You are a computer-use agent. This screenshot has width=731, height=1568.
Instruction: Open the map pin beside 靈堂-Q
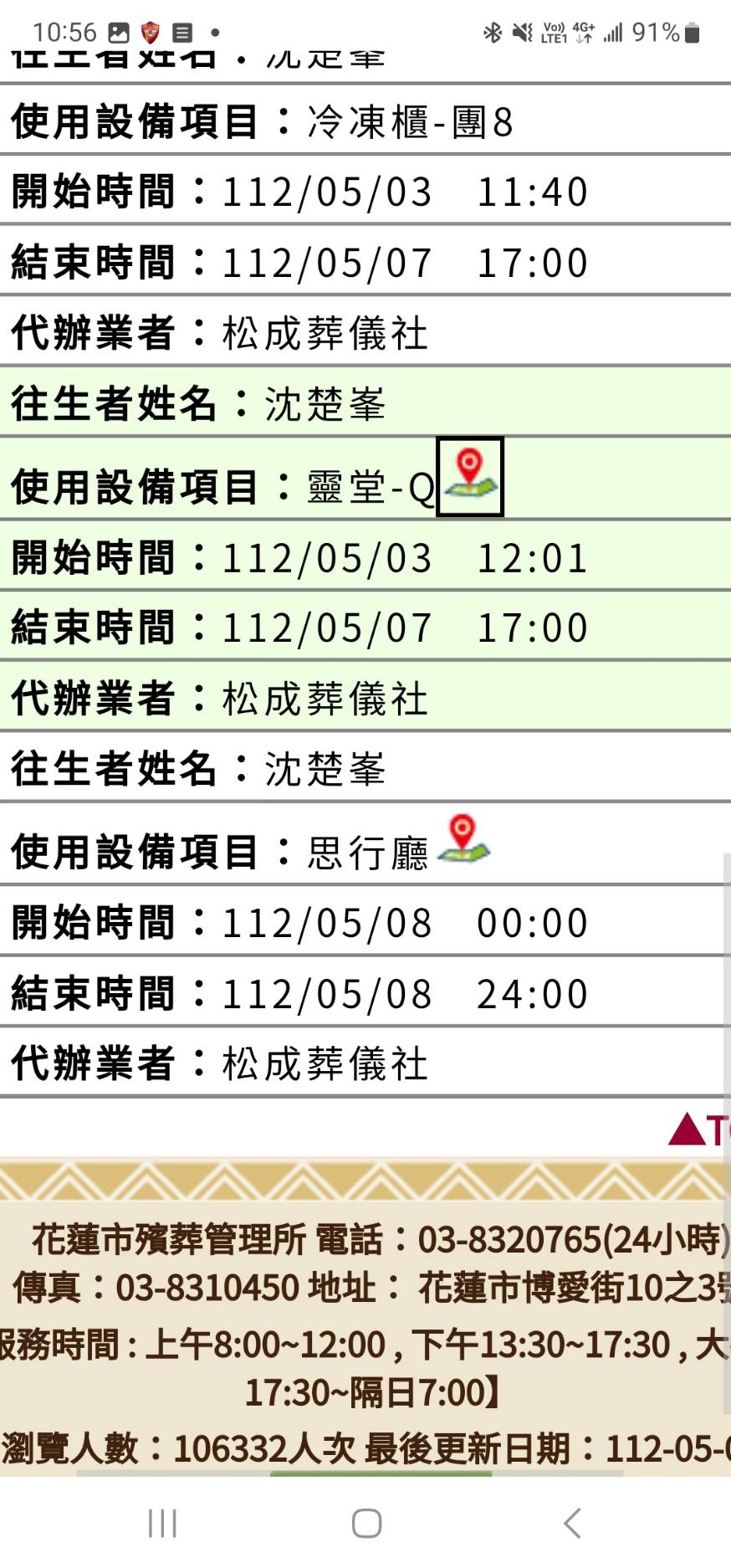(470, 476)
